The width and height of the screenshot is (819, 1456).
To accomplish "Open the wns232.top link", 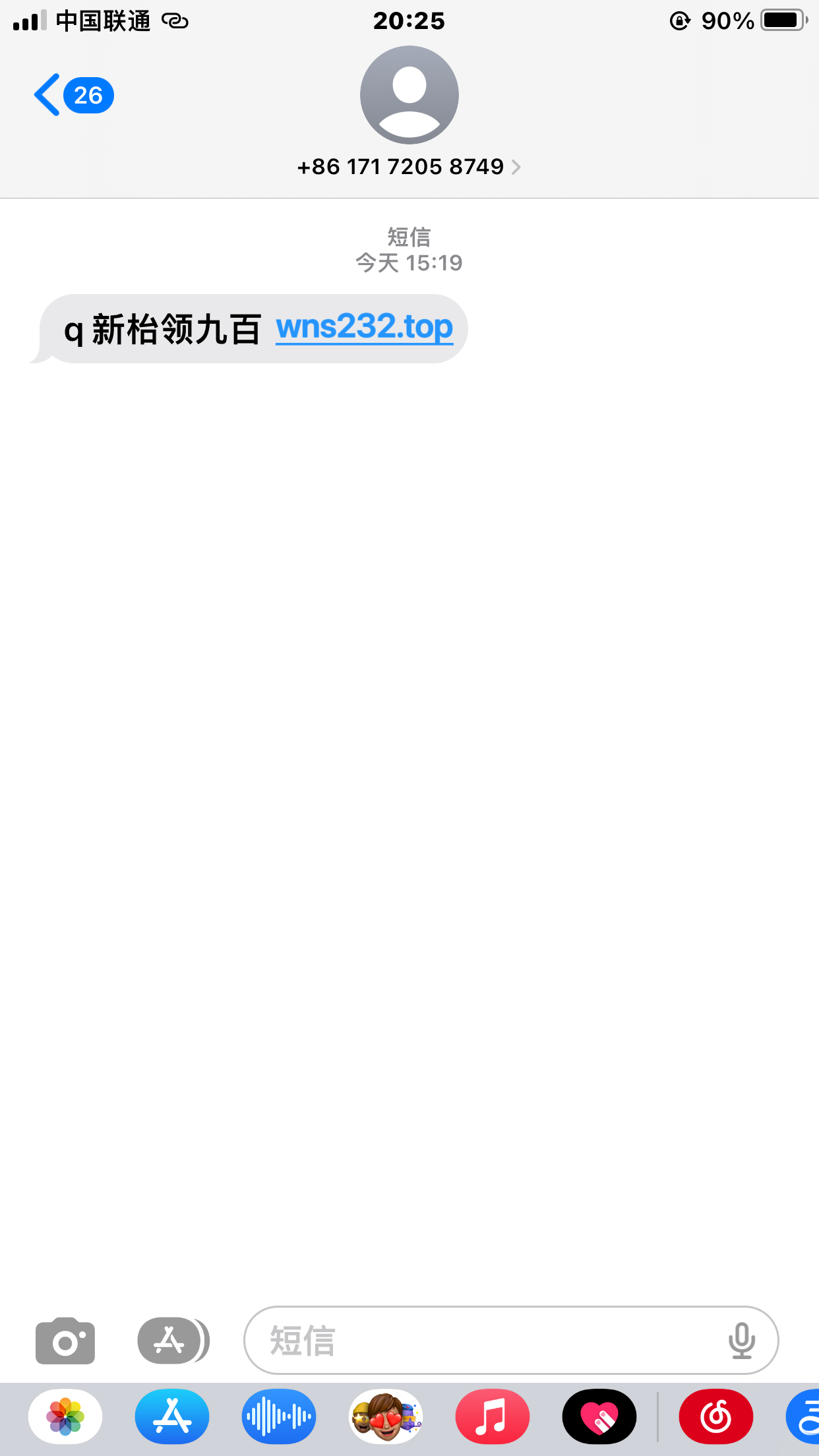I will (364, 328).
